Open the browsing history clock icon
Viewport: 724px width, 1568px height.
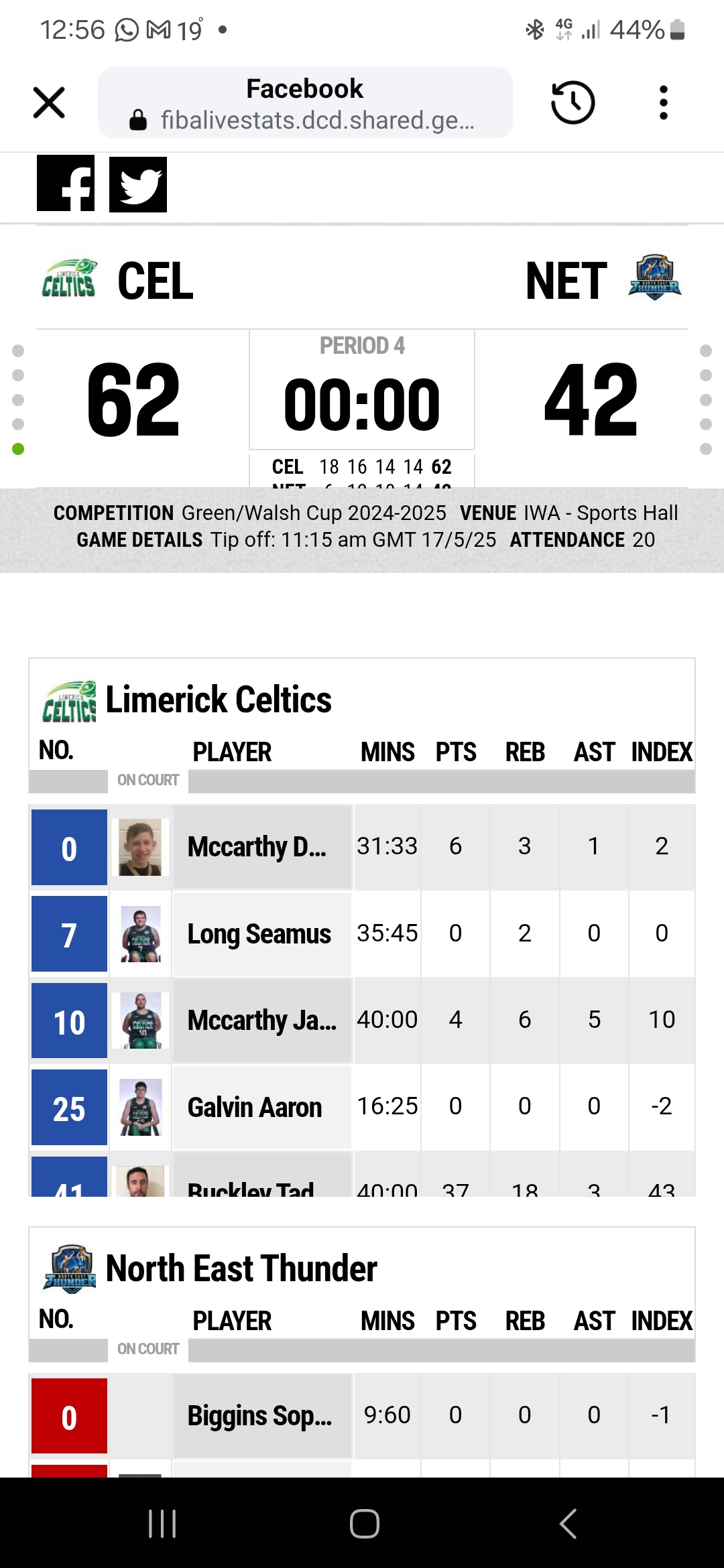tap(572, 103)
